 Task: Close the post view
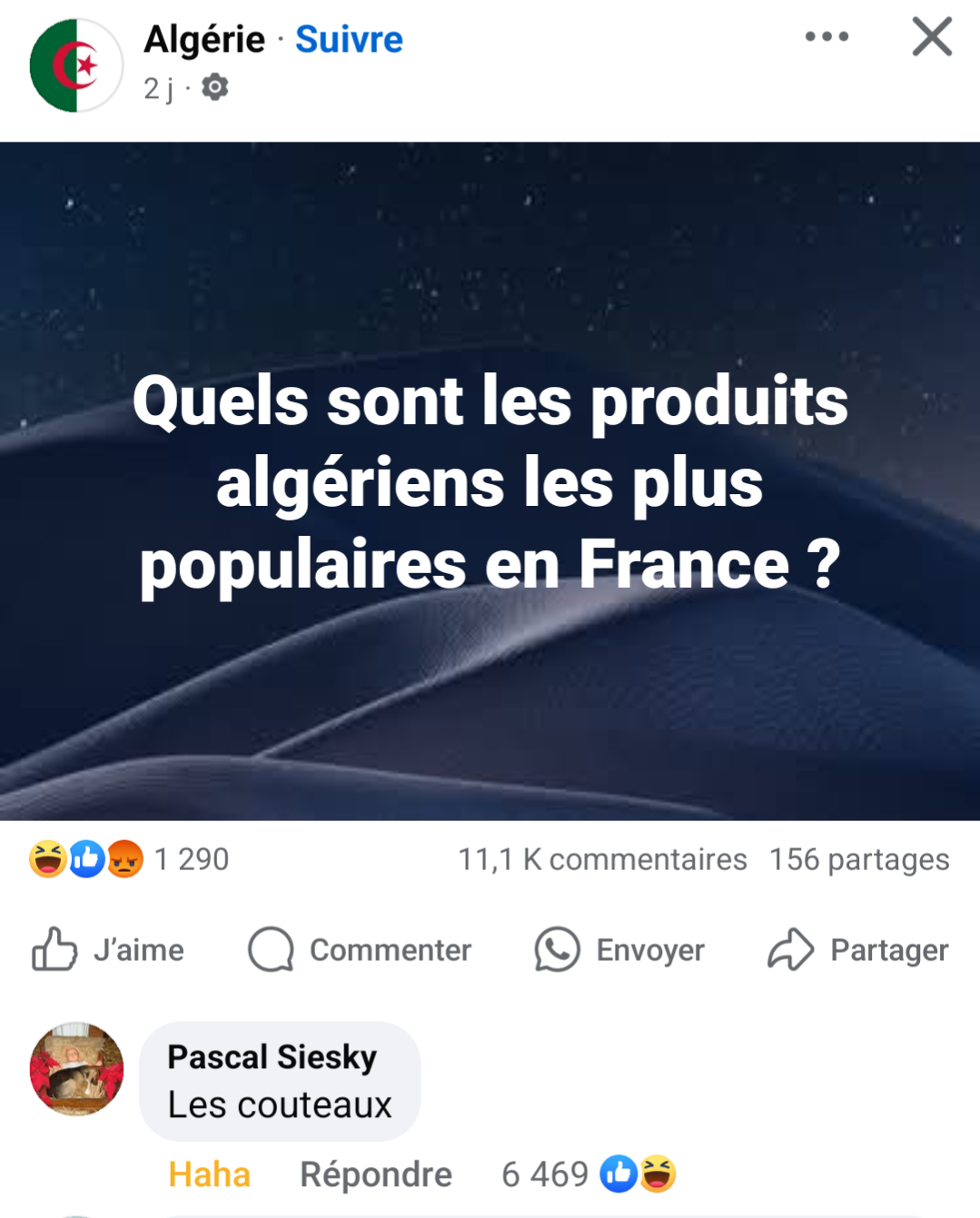(932, 37)
